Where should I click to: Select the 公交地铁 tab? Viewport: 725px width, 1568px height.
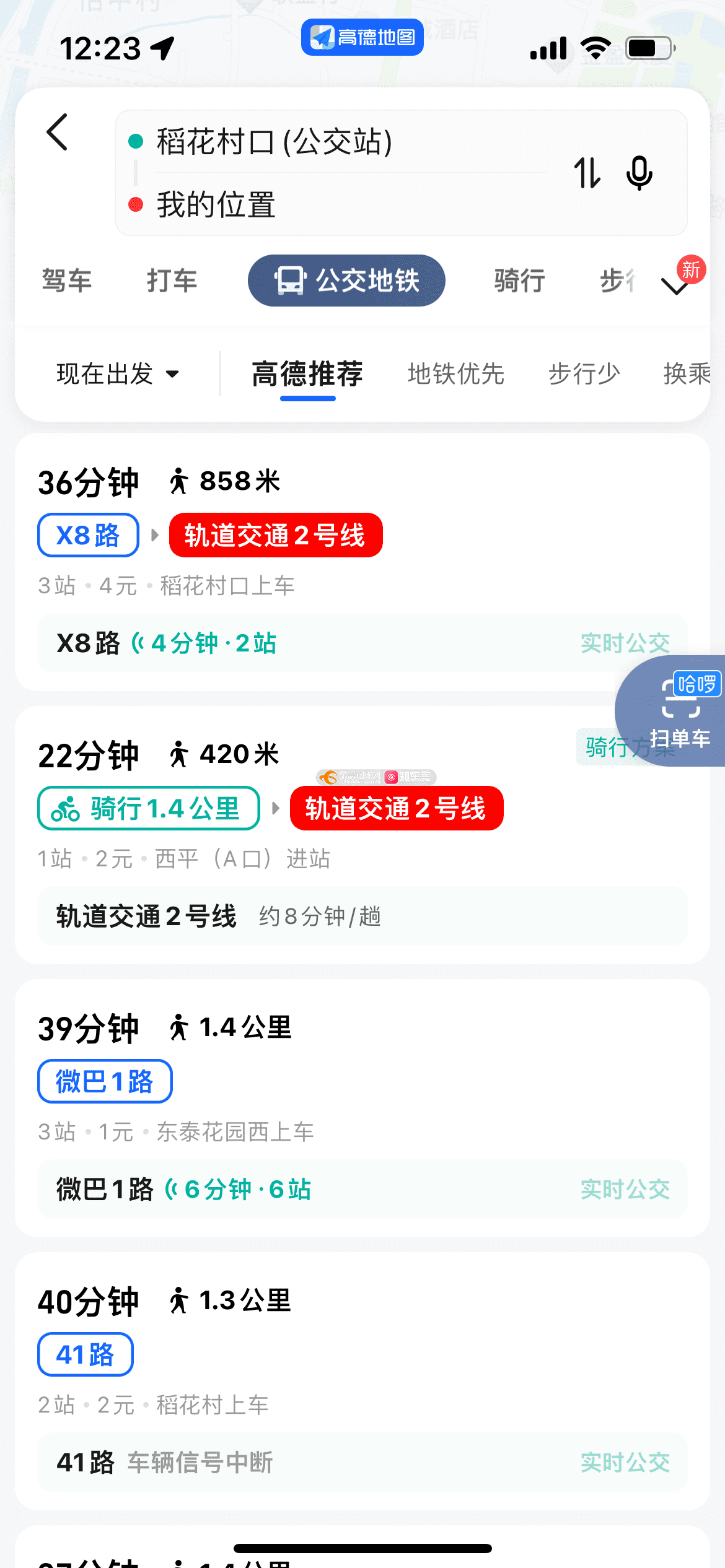[x=346, y=281]
